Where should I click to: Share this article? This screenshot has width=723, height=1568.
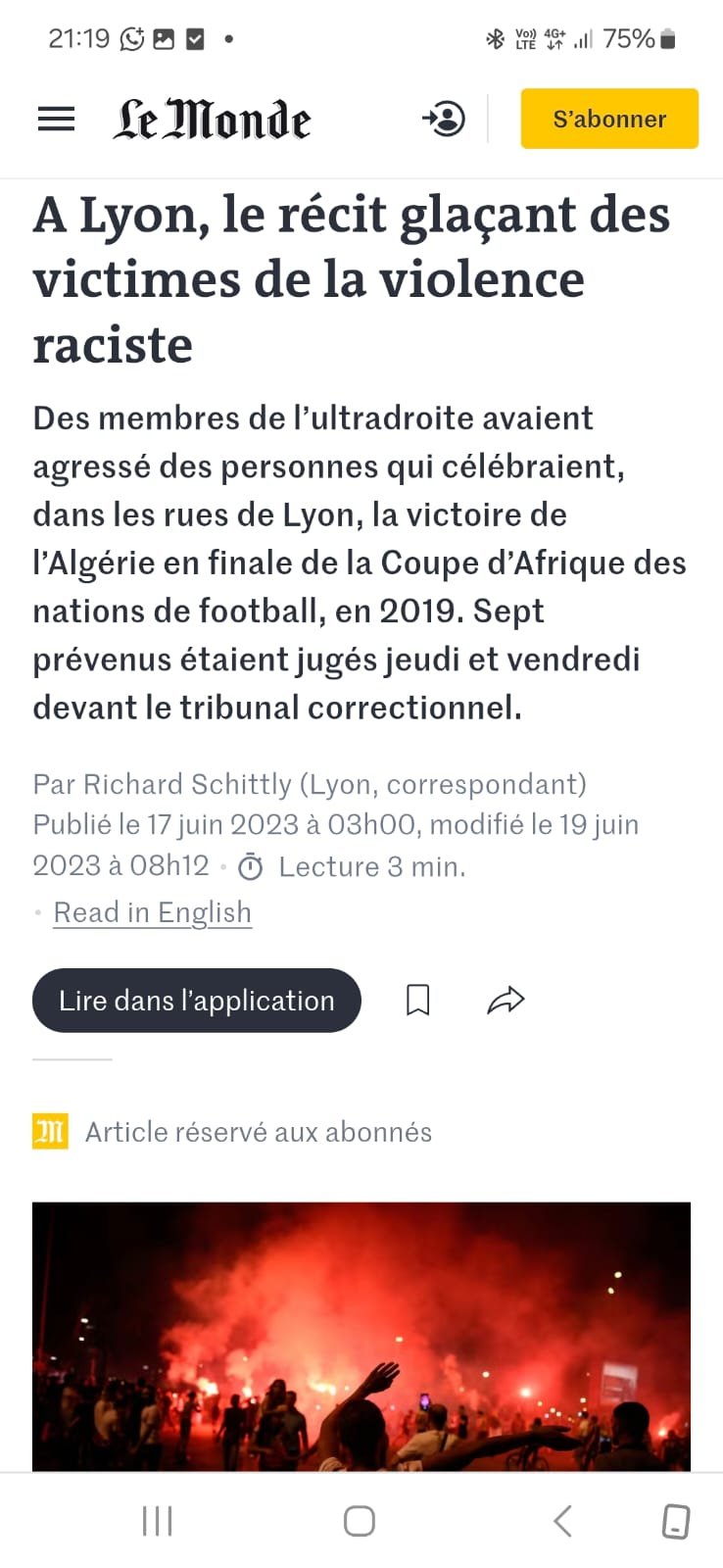[x=506, y=1001]
